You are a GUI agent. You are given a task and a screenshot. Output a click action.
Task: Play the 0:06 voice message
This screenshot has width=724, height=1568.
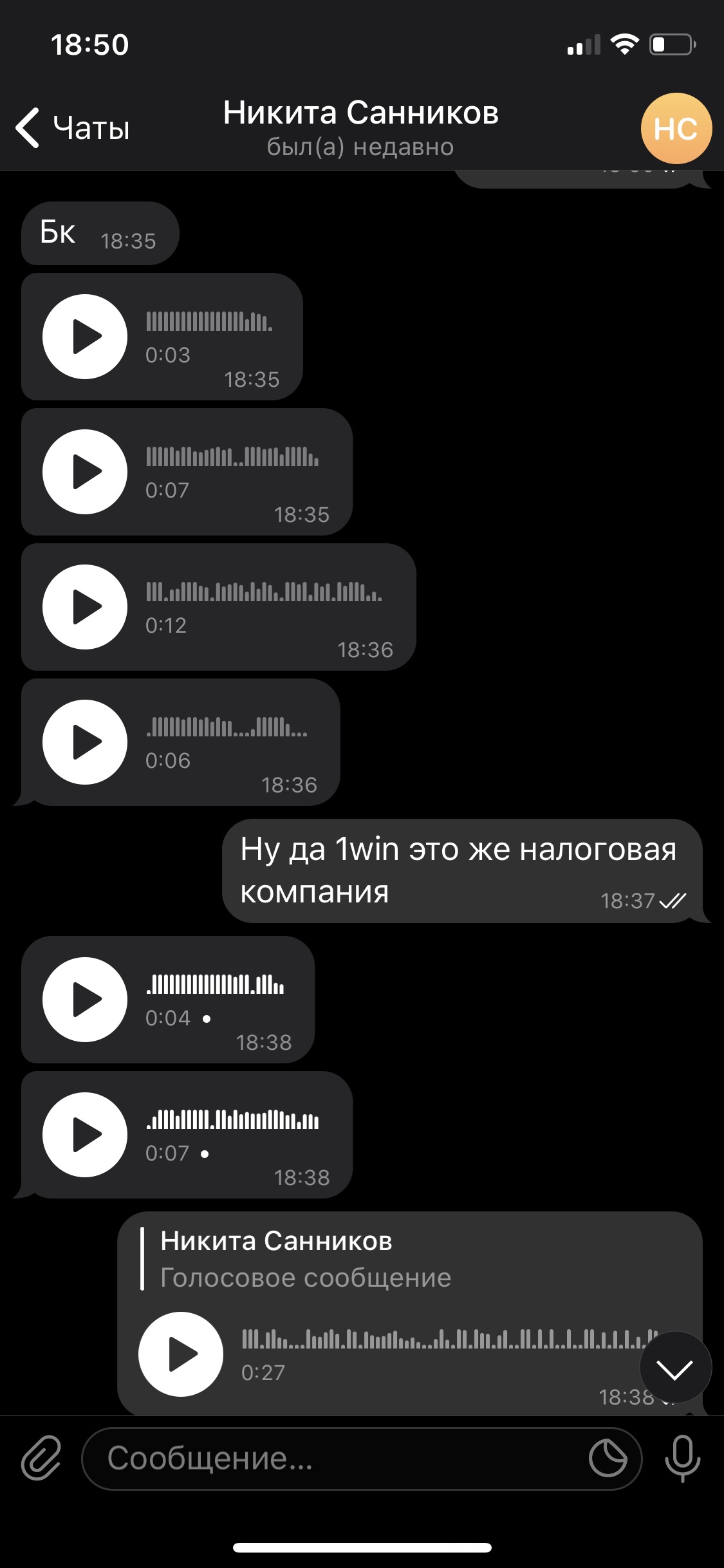[85, 742]
